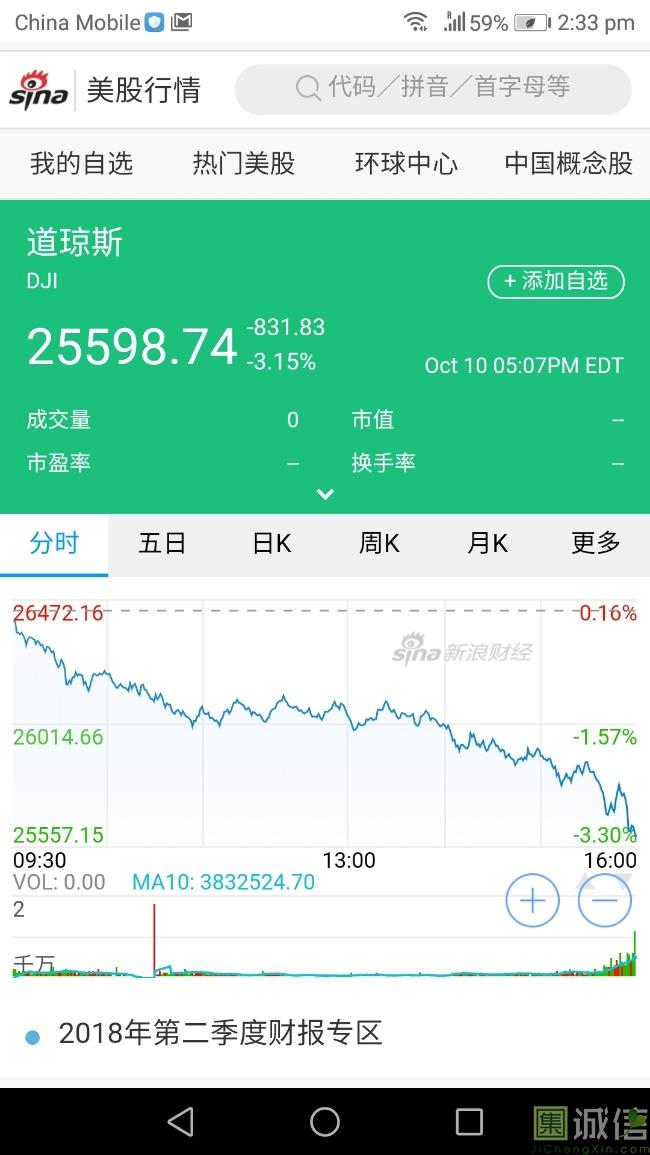Zoom in chart with plus button
The width and height of the screenshot is (650, 1155).
[x=532, y=901]
